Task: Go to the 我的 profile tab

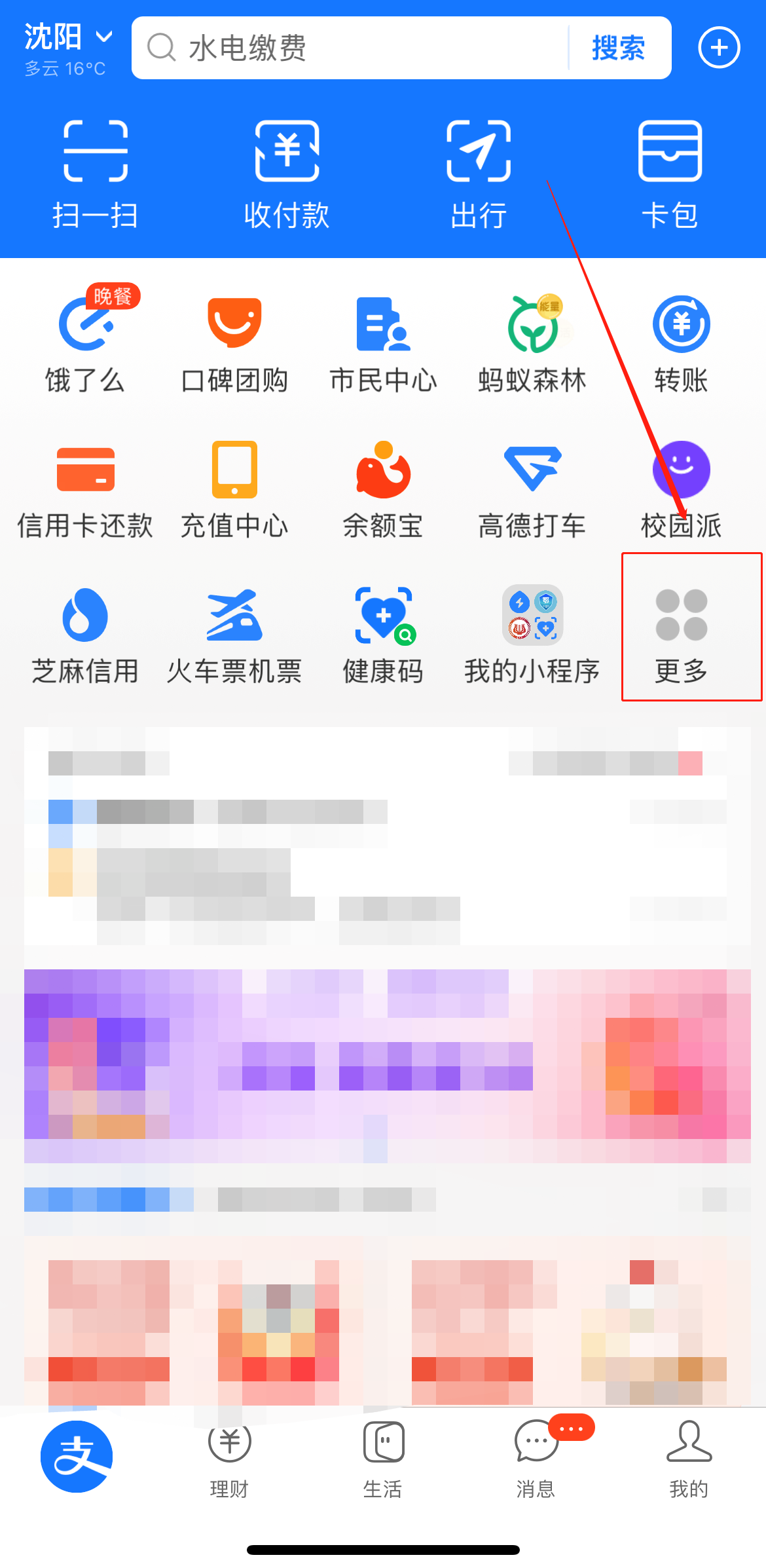Action: click(689, 1457)
